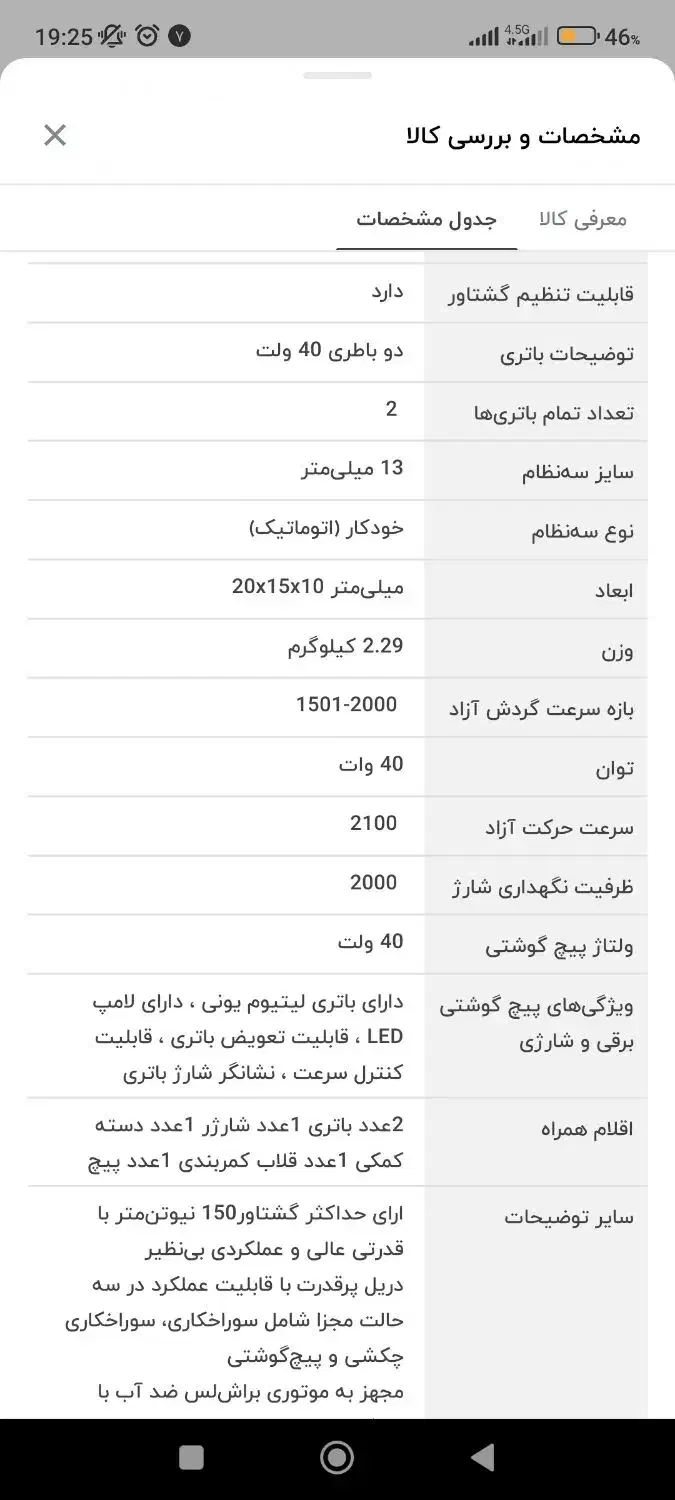675x1500 pixels.
Task: Tap the system home button
Action: pyautogui.click(x=337, y=1458)
